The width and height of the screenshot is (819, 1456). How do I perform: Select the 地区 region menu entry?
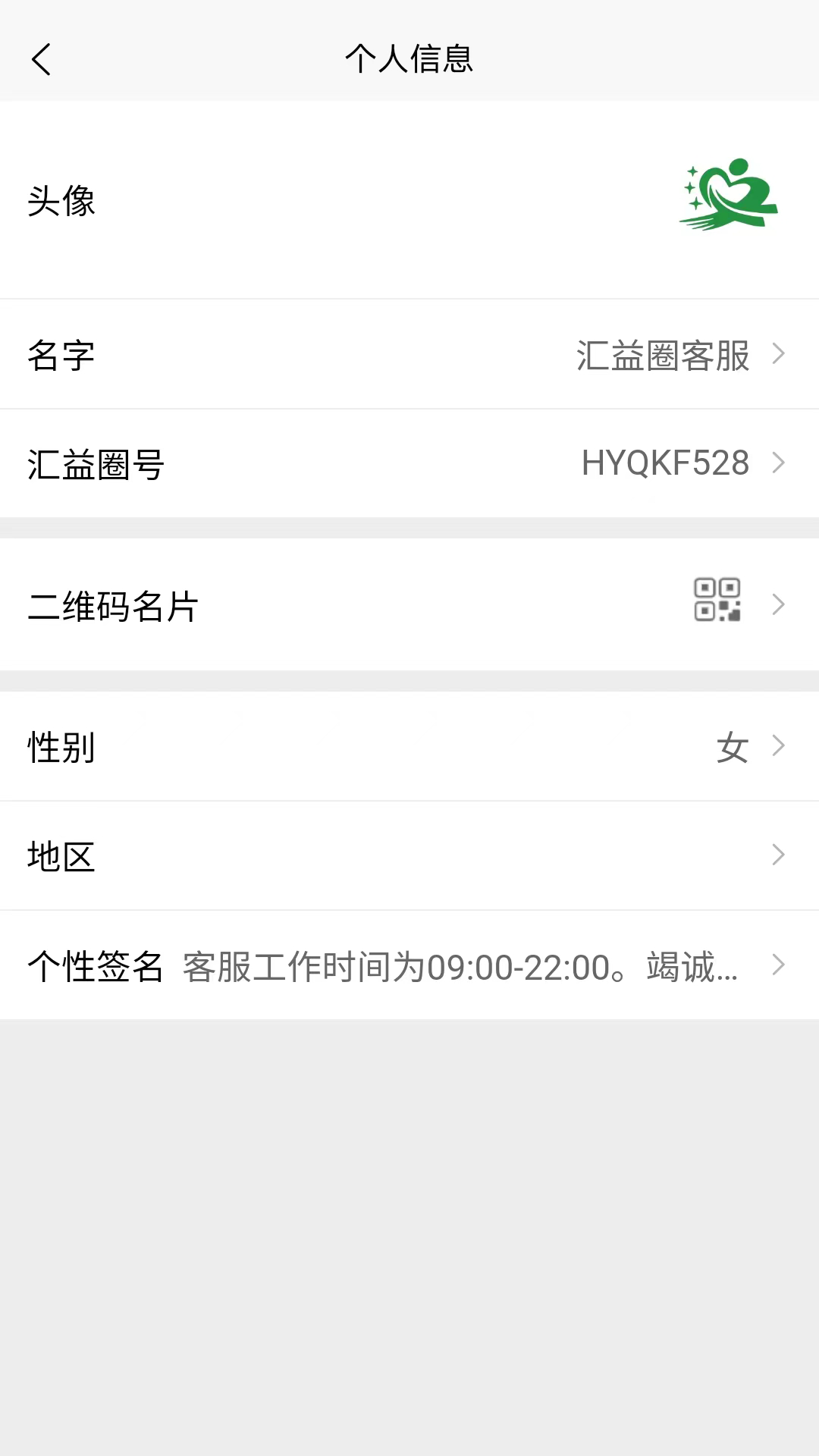(x=409, y=855)
